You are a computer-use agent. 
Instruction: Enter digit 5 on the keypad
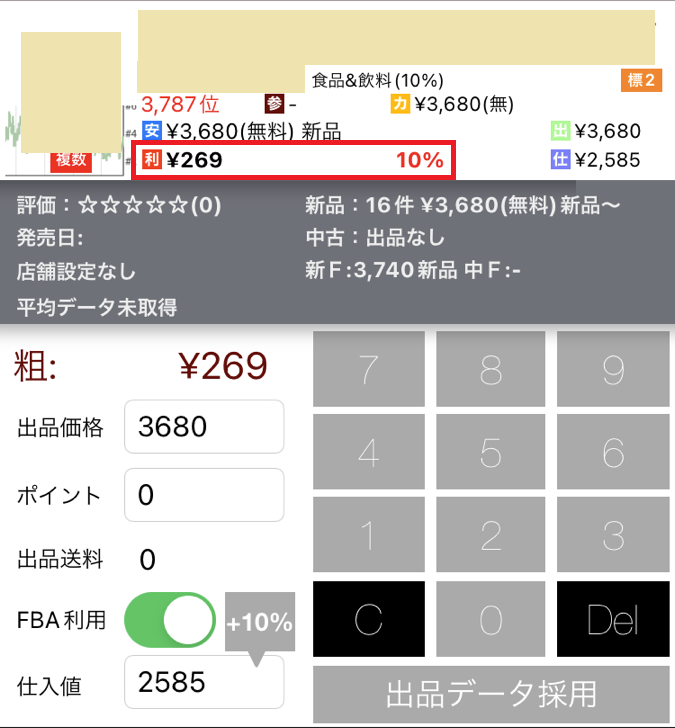pyautogui.click(x=491, y=453)
